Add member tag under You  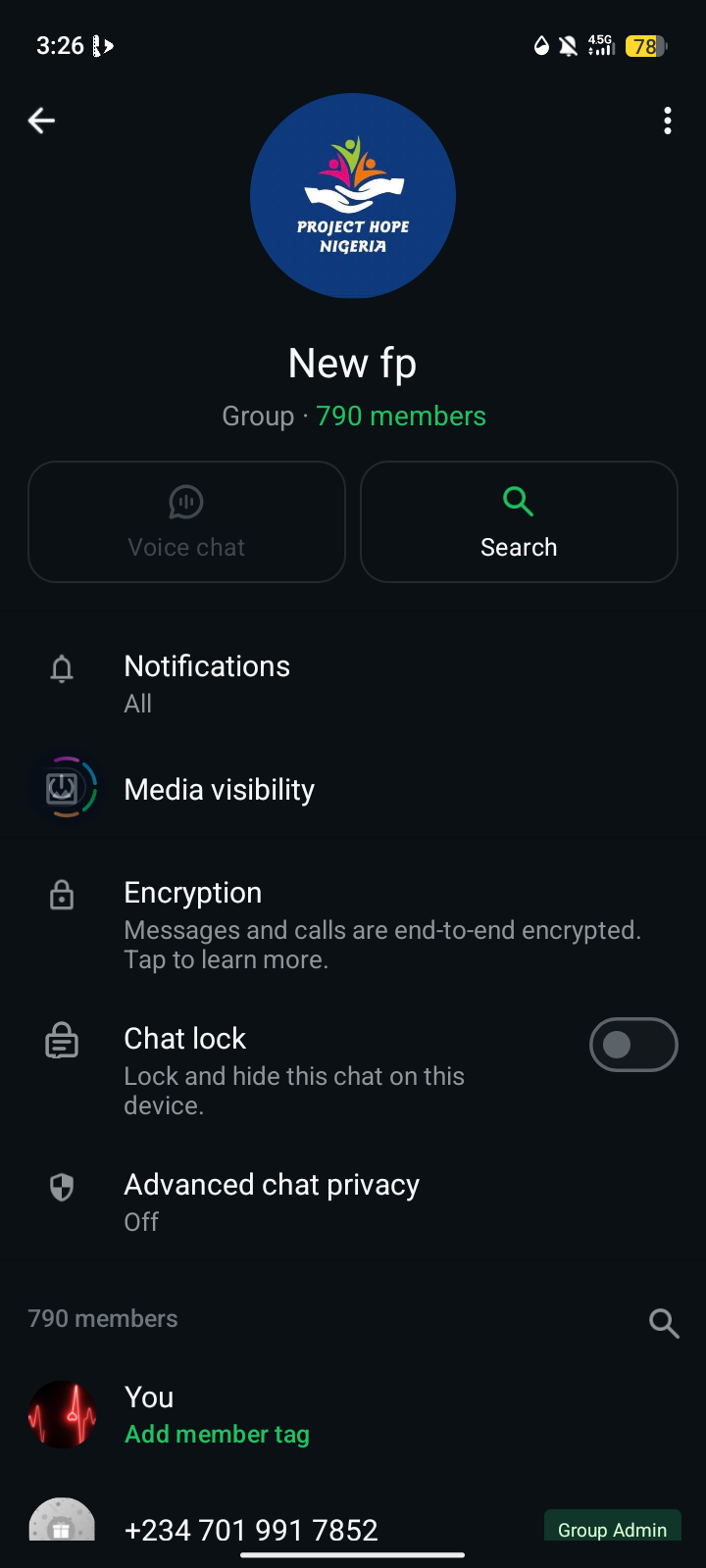tap(217, 1434)
